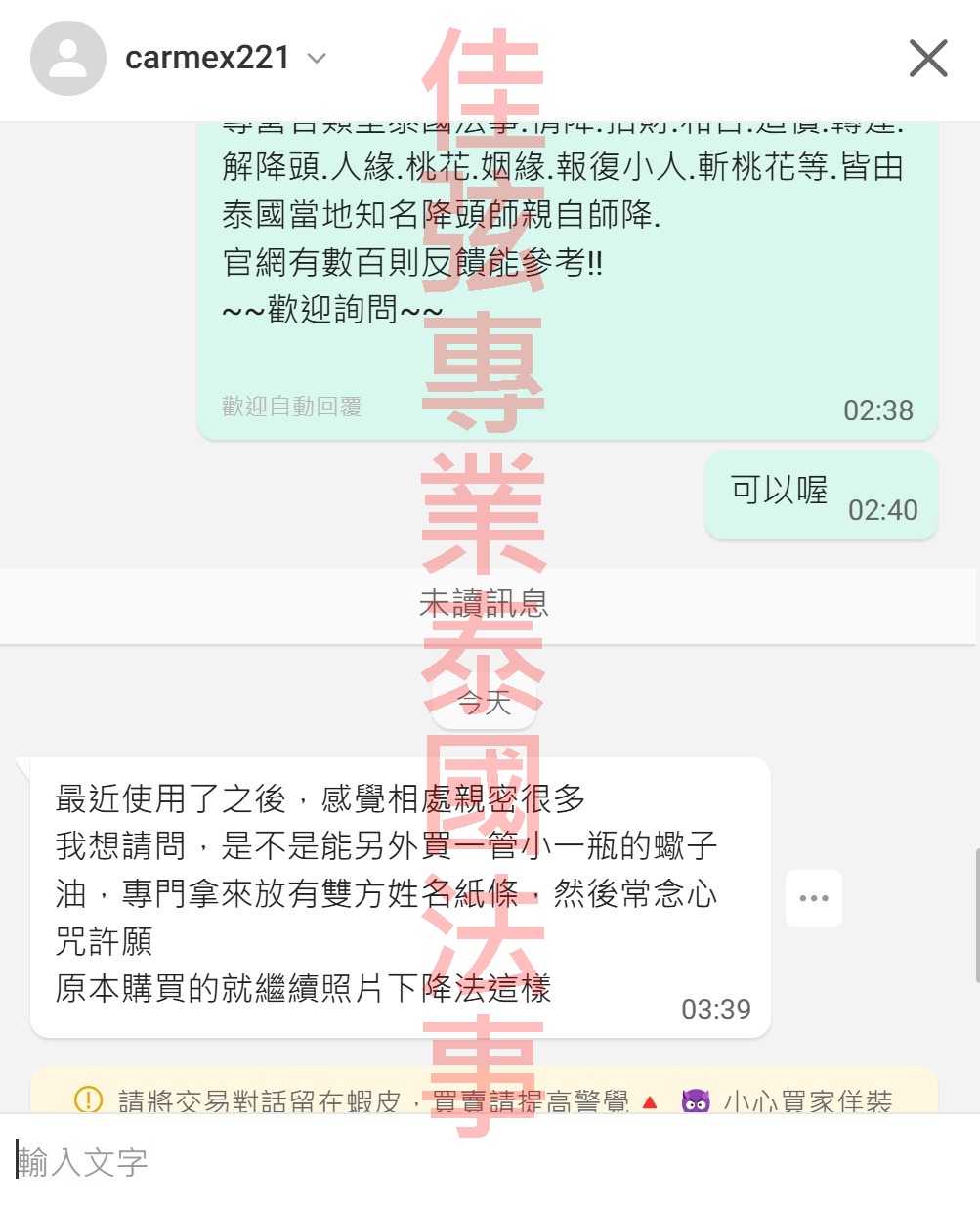980x1207 pixels.
Task: Close the chat with carmex221
Action: click(x=927, y=59)
